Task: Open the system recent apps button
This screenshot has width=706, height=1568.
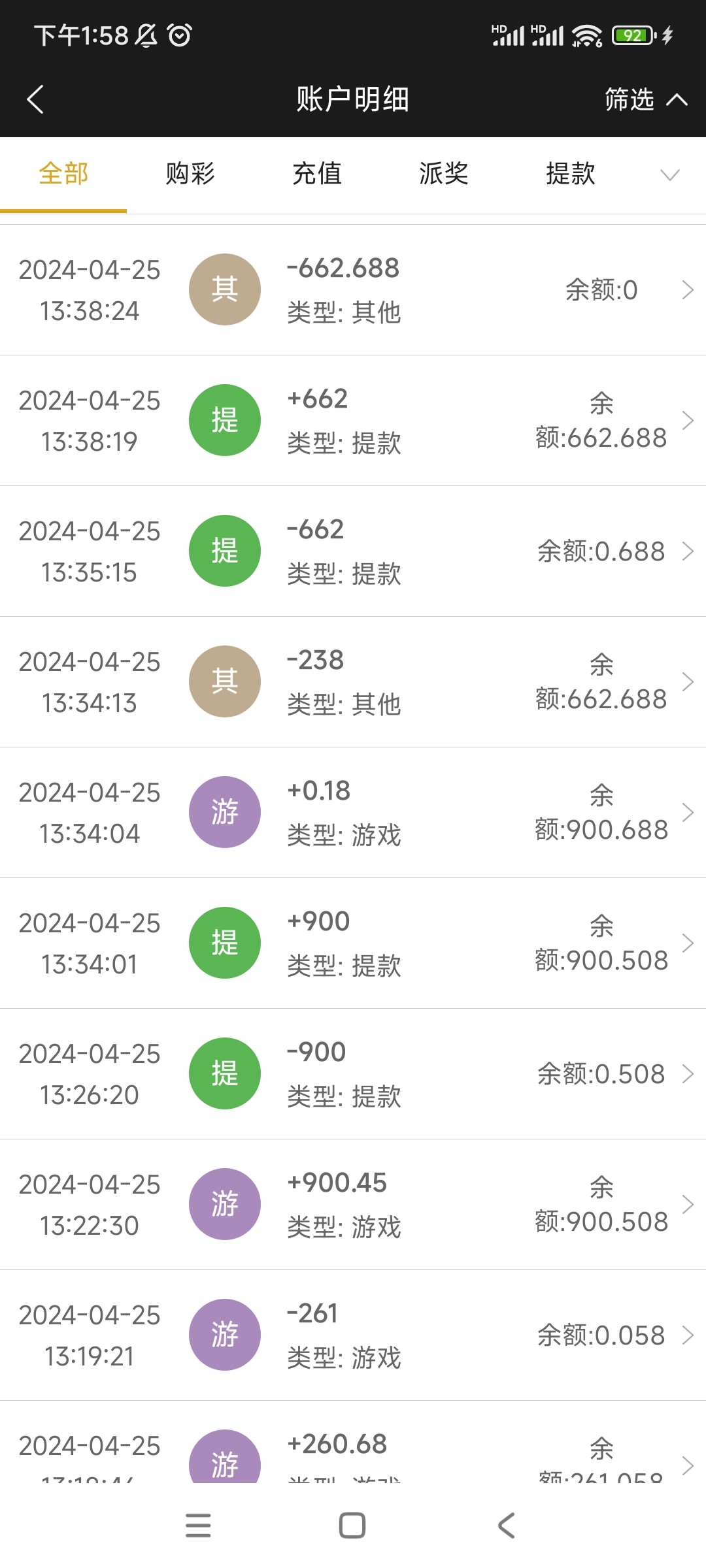Action: click(198, 1526)
